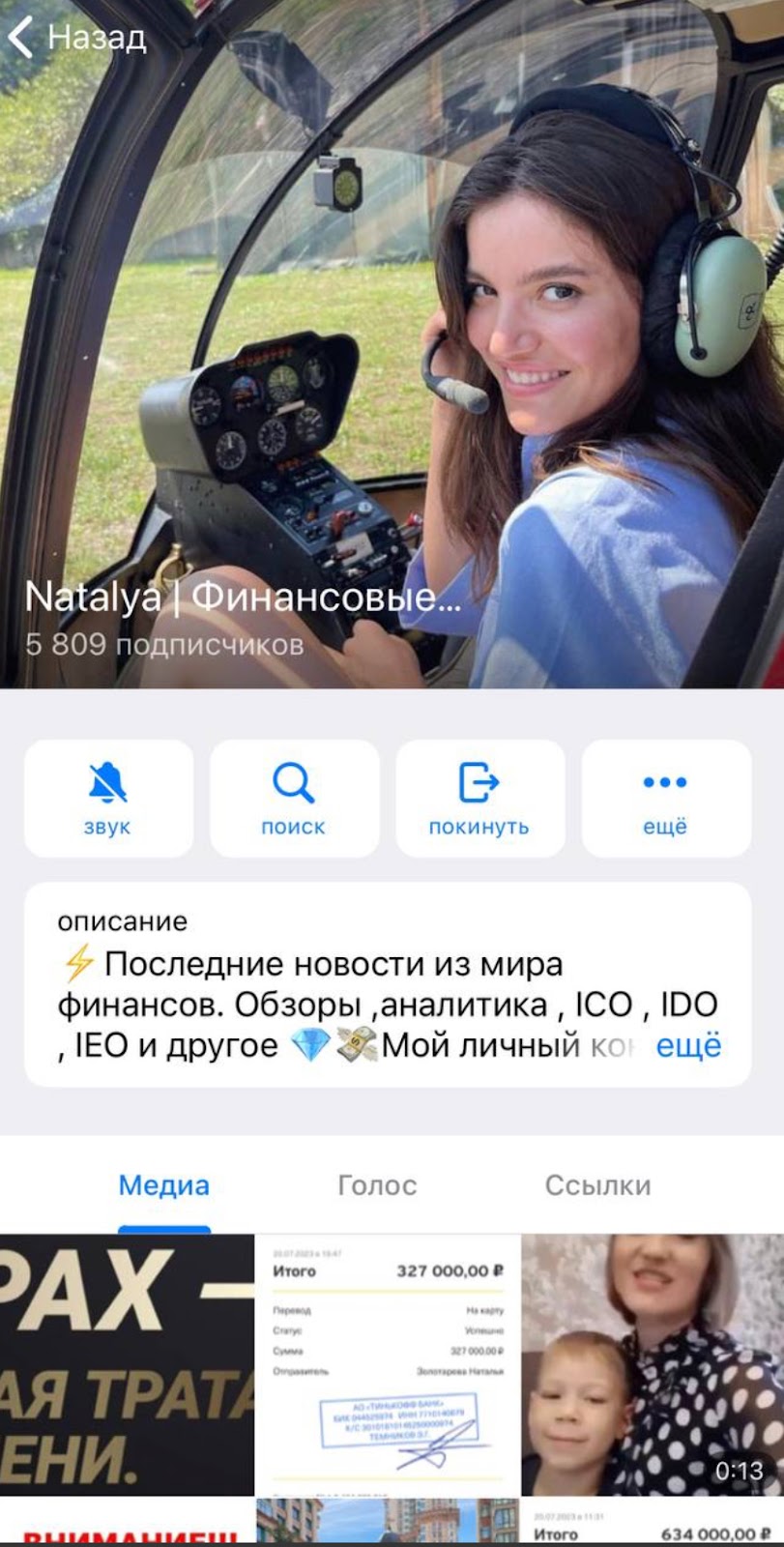Viewport: 784px width, 1547px height.
Task: Open more options via the ещё button
Action: tap(665, 799)
